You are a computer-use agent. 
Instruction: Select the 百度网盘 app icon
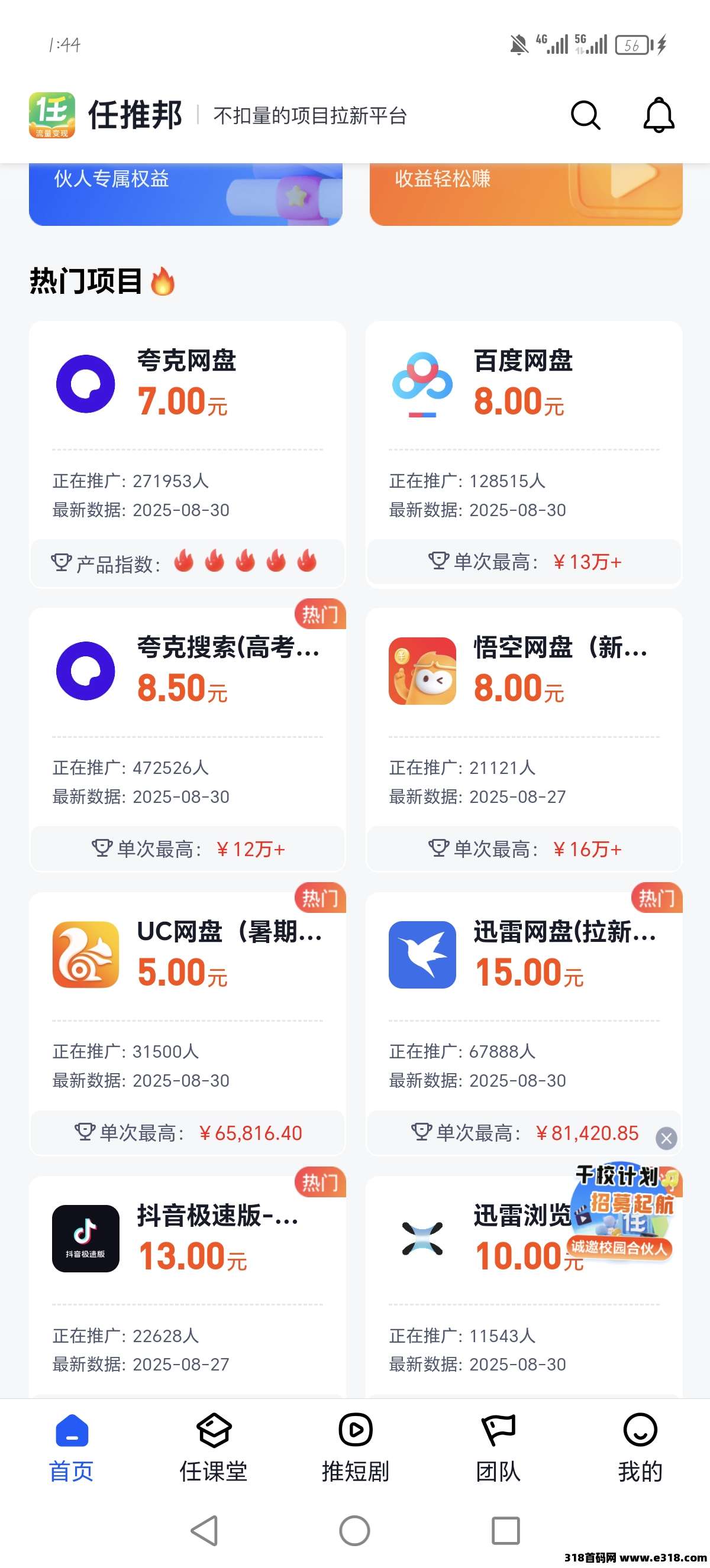coord(424,381)
